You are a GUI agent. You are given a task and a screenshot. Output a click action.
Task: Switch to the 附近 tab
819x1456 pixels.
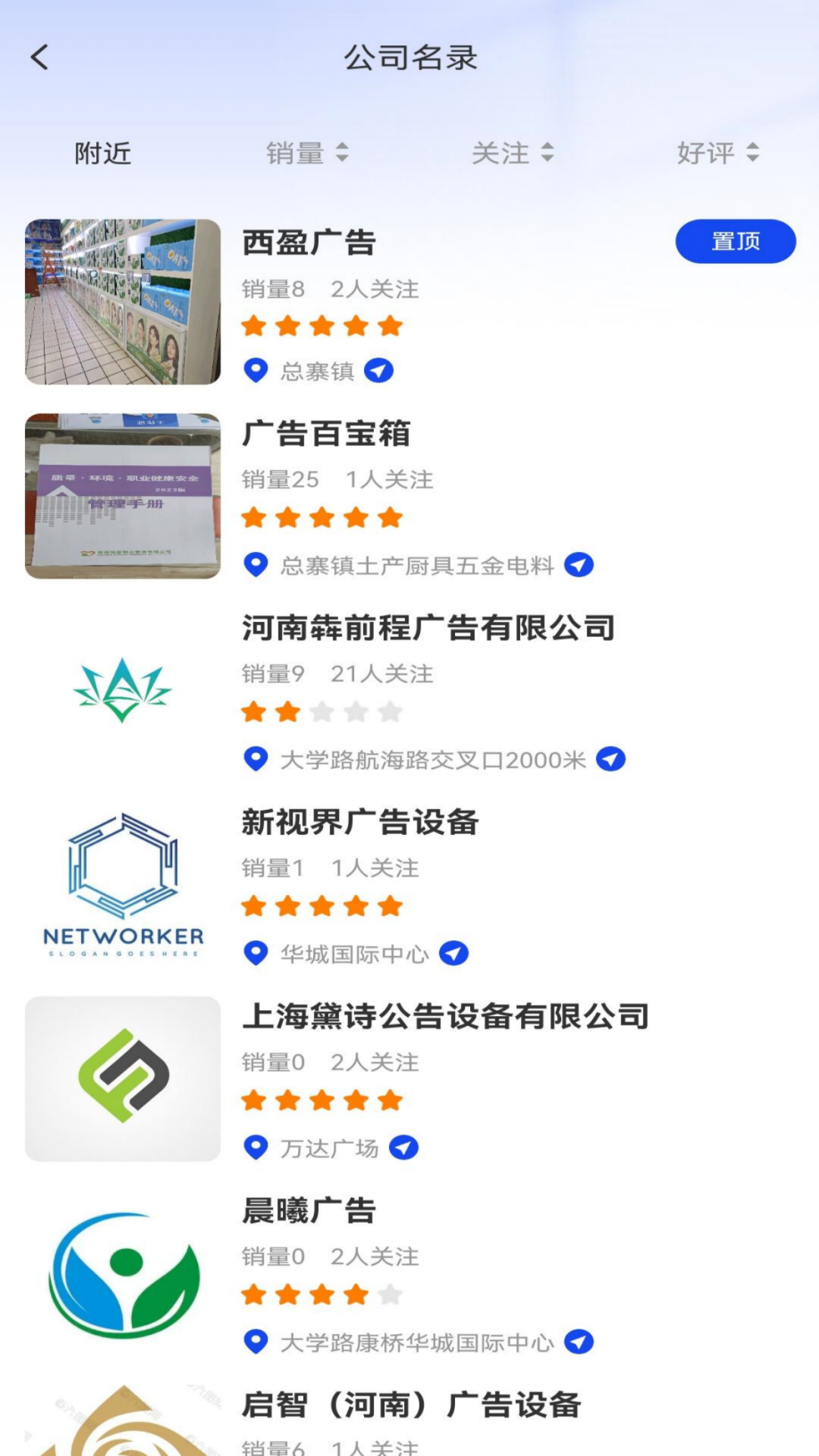[102, 153]
